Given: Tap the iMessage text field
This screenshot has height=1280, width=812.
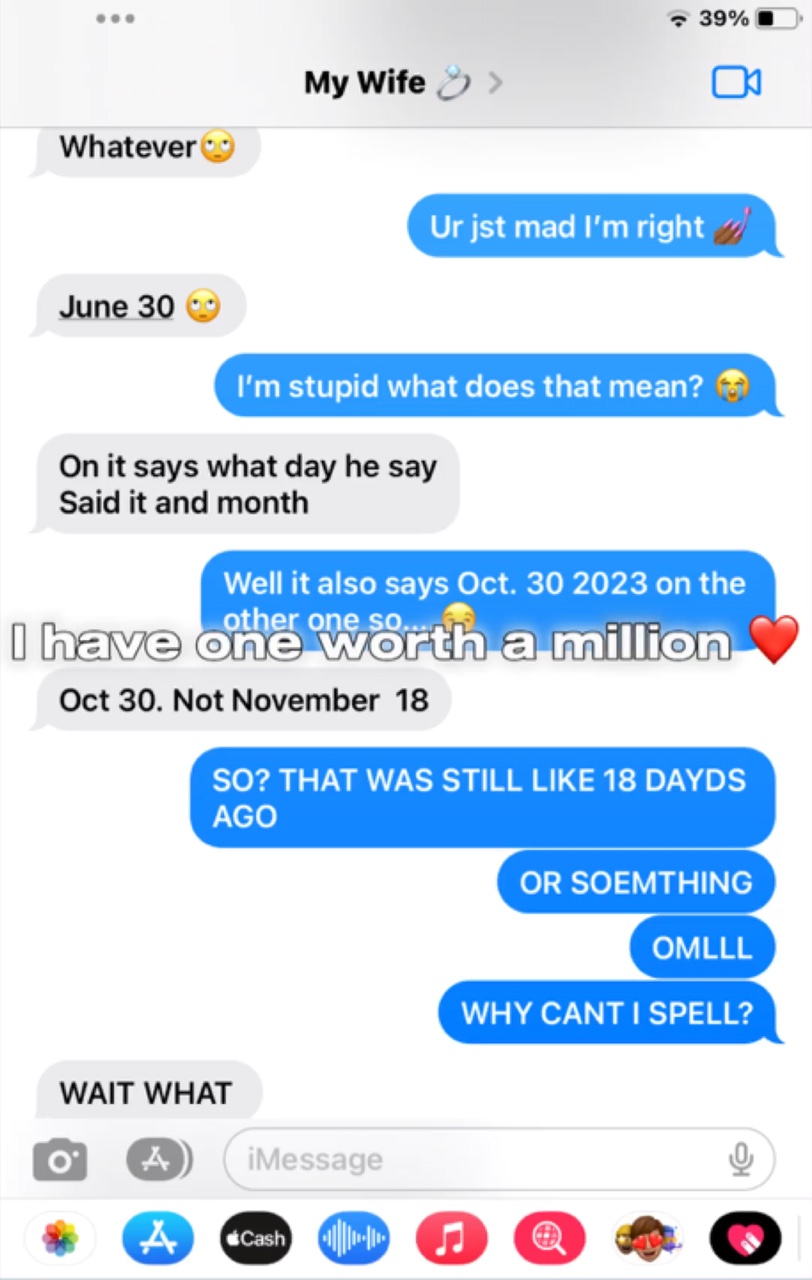Looking at the screenshot, I should (470, 1160).
